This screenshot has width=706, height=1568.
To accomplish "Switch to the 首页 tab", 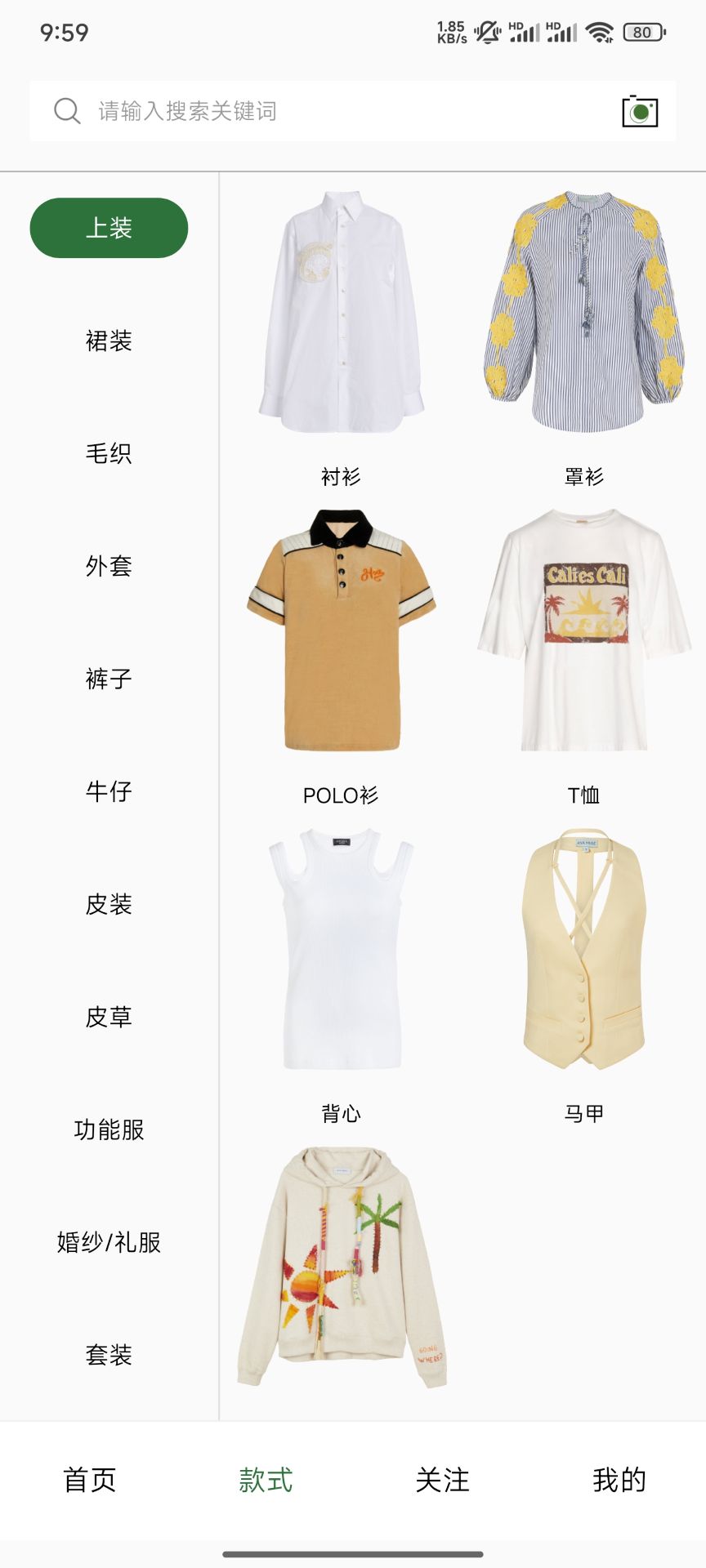I will point(90,1479).
